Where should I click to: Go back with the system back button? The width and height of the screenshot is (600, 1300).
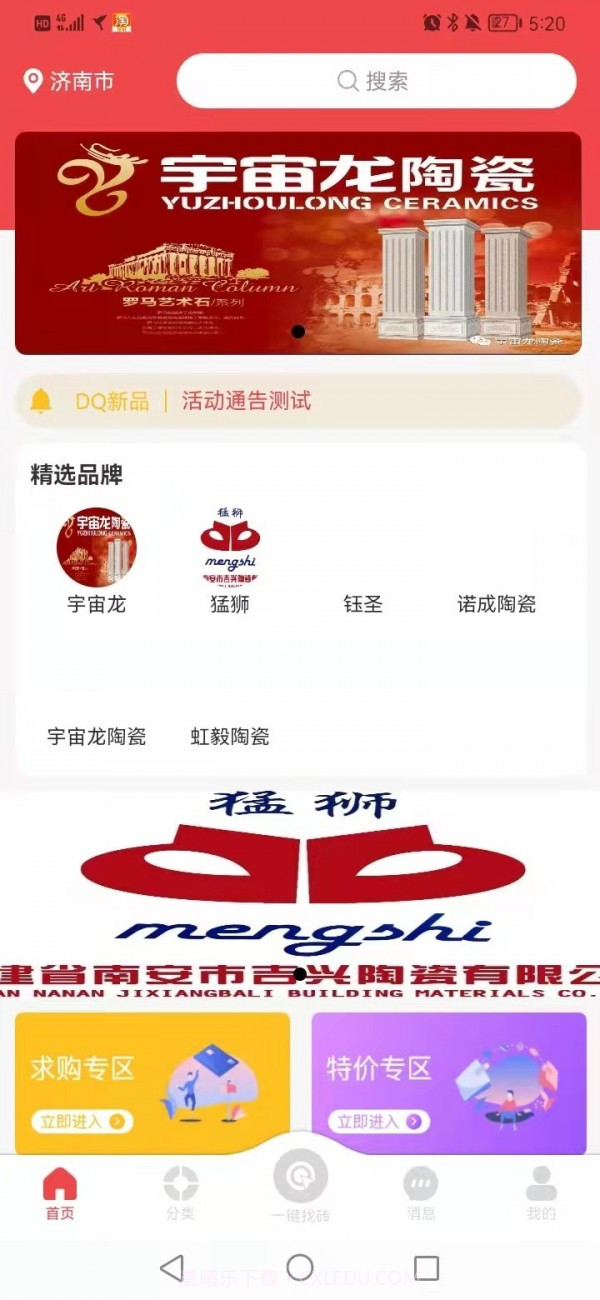point(172,1268)
